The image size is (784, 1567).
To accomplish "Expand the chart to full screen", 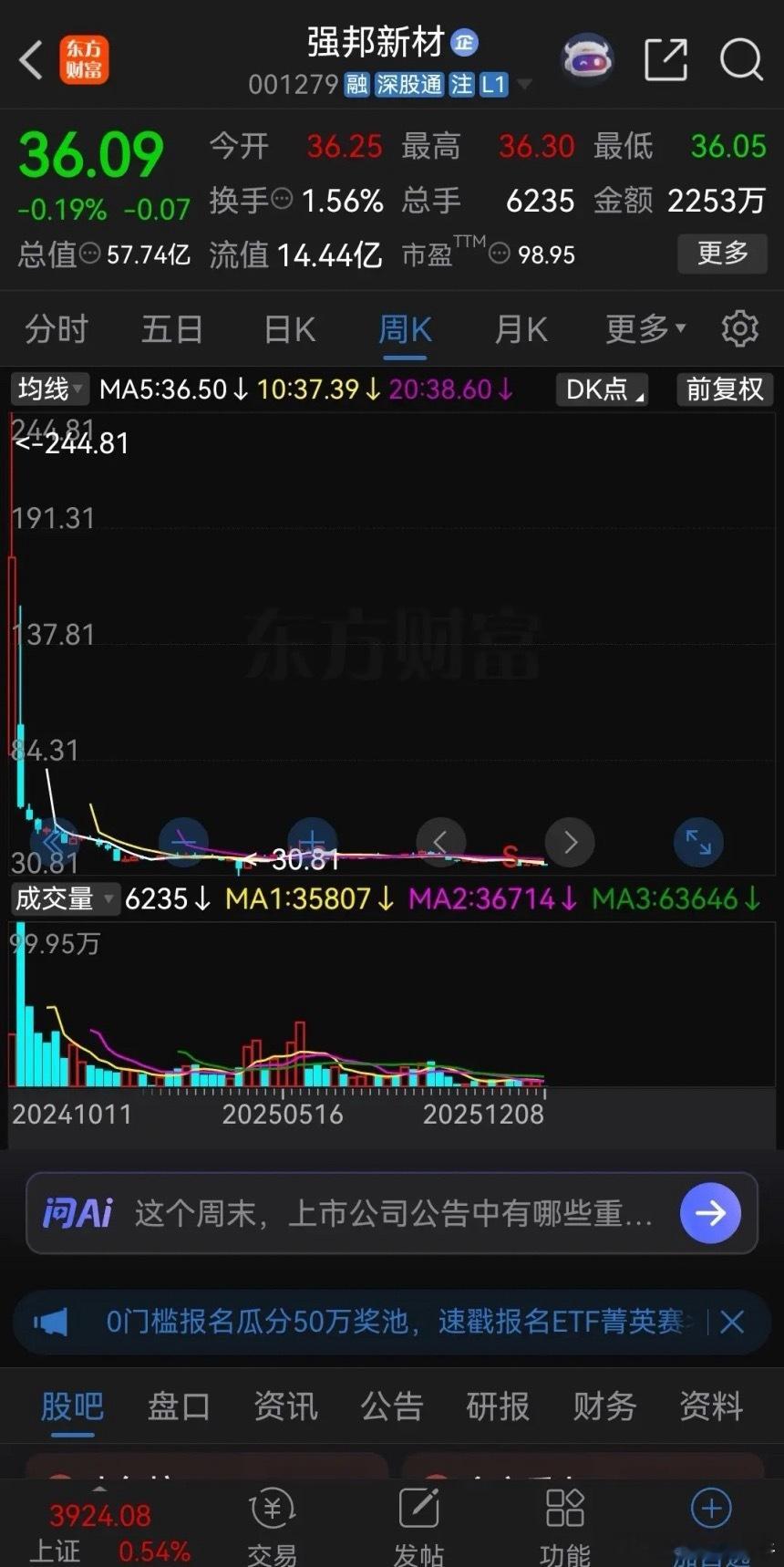I will (698, 842).
